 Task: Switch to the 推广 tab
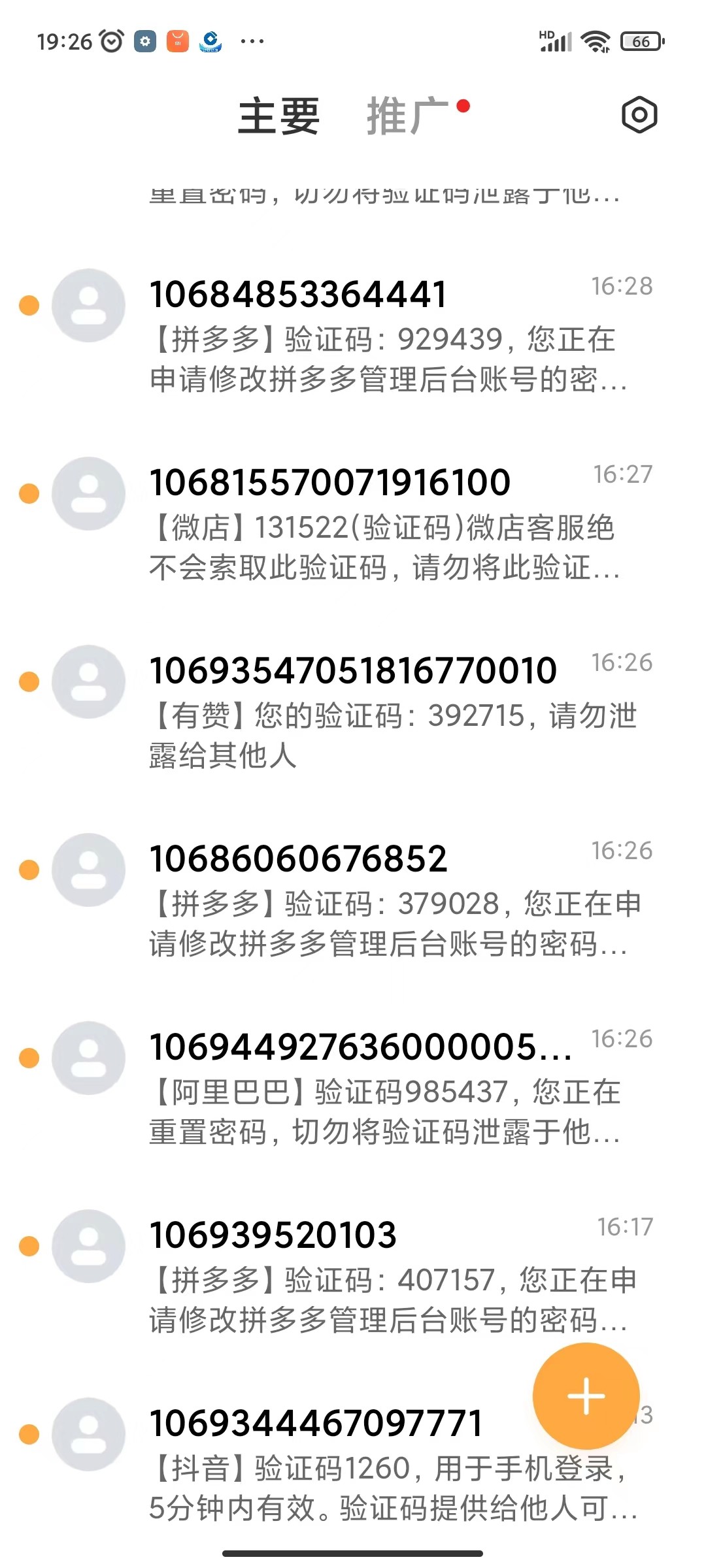[x=407, y=117]
